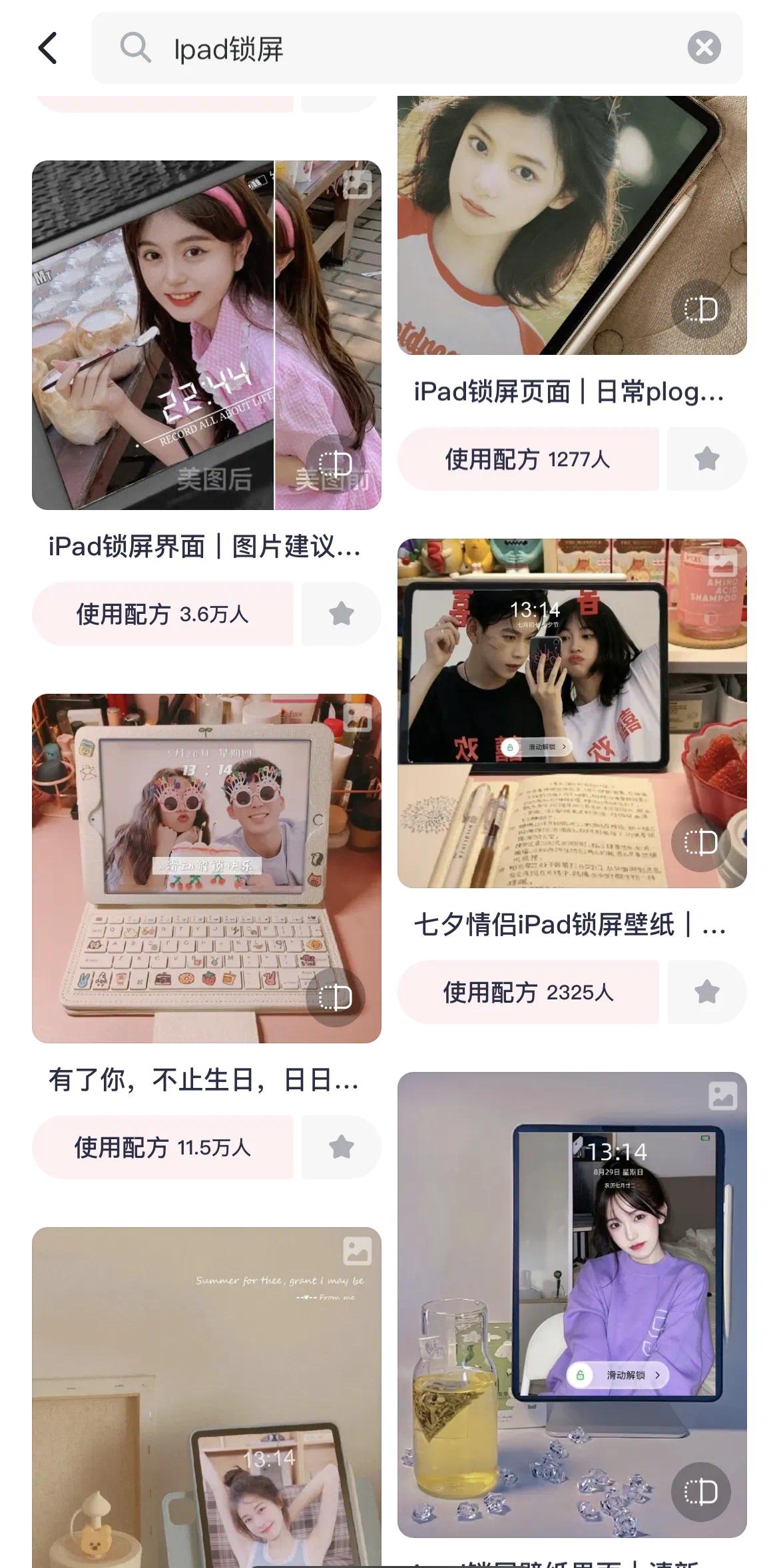Use recipe with 2325人 users
Viewport: 779px width, 1568px height.
pos(528,992)
